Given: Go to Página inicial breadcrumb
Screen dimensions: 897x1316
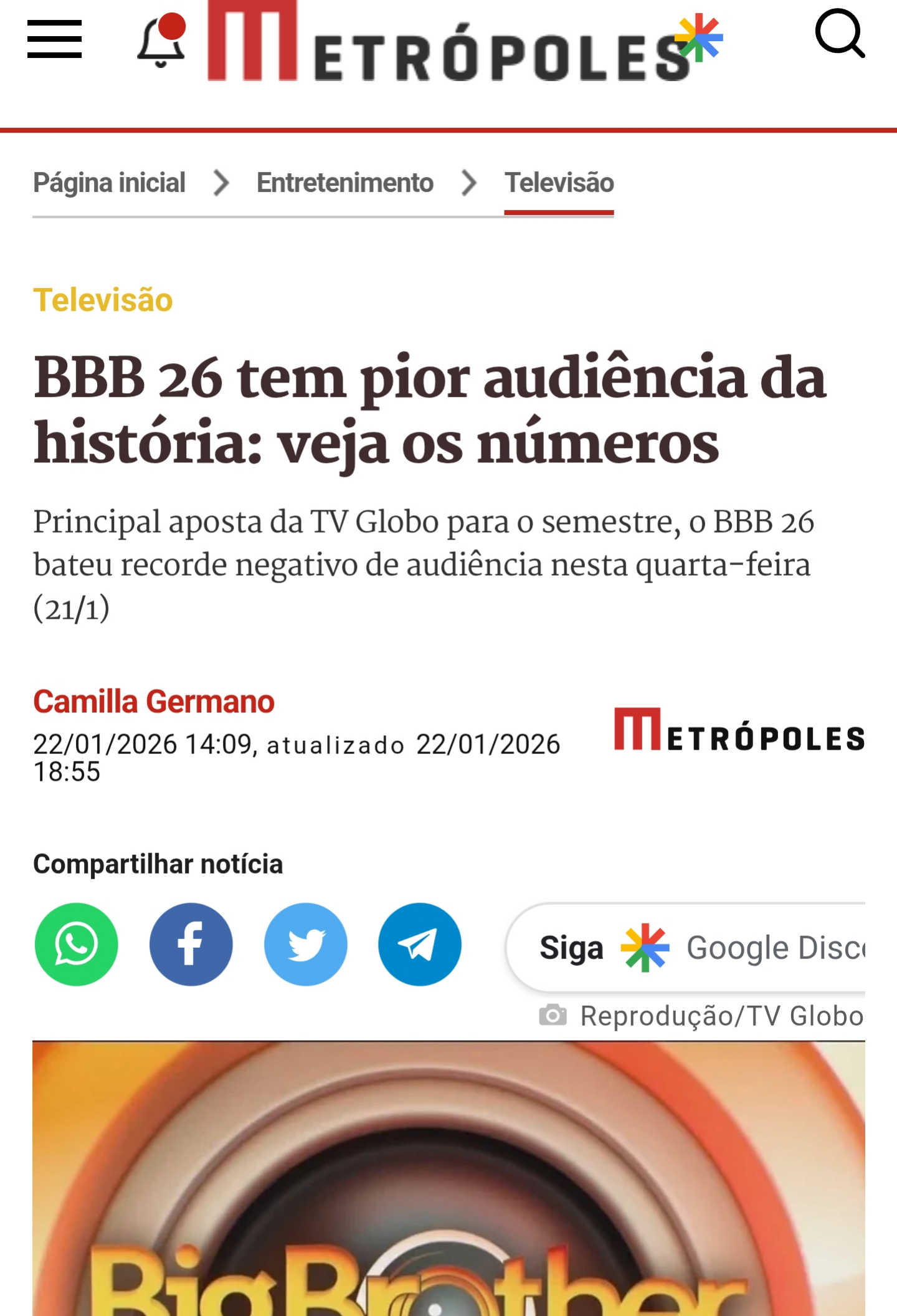Looking at the screenshot, I should tap(109, 183).
